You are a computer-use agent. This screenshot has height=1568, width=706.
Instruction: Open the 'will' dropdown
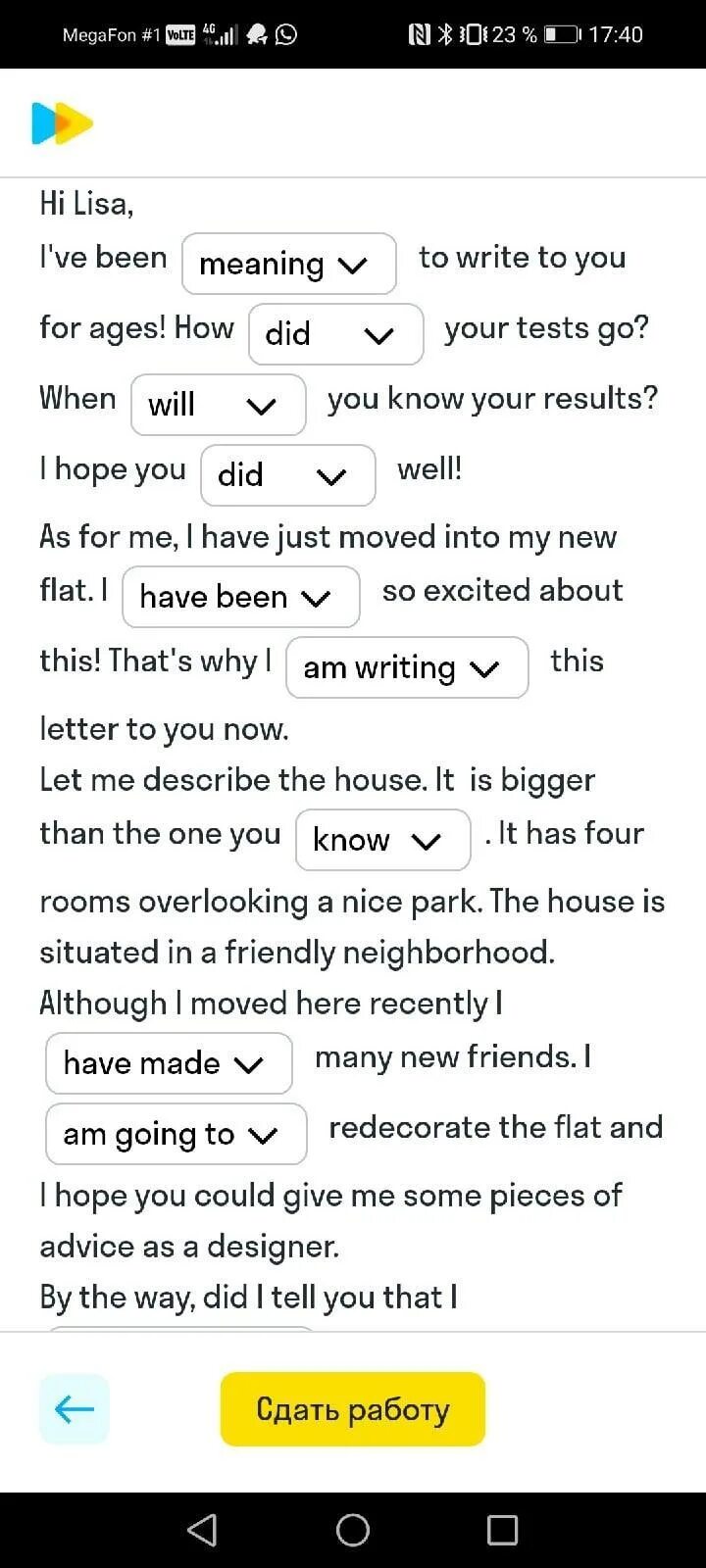point(219,405)
